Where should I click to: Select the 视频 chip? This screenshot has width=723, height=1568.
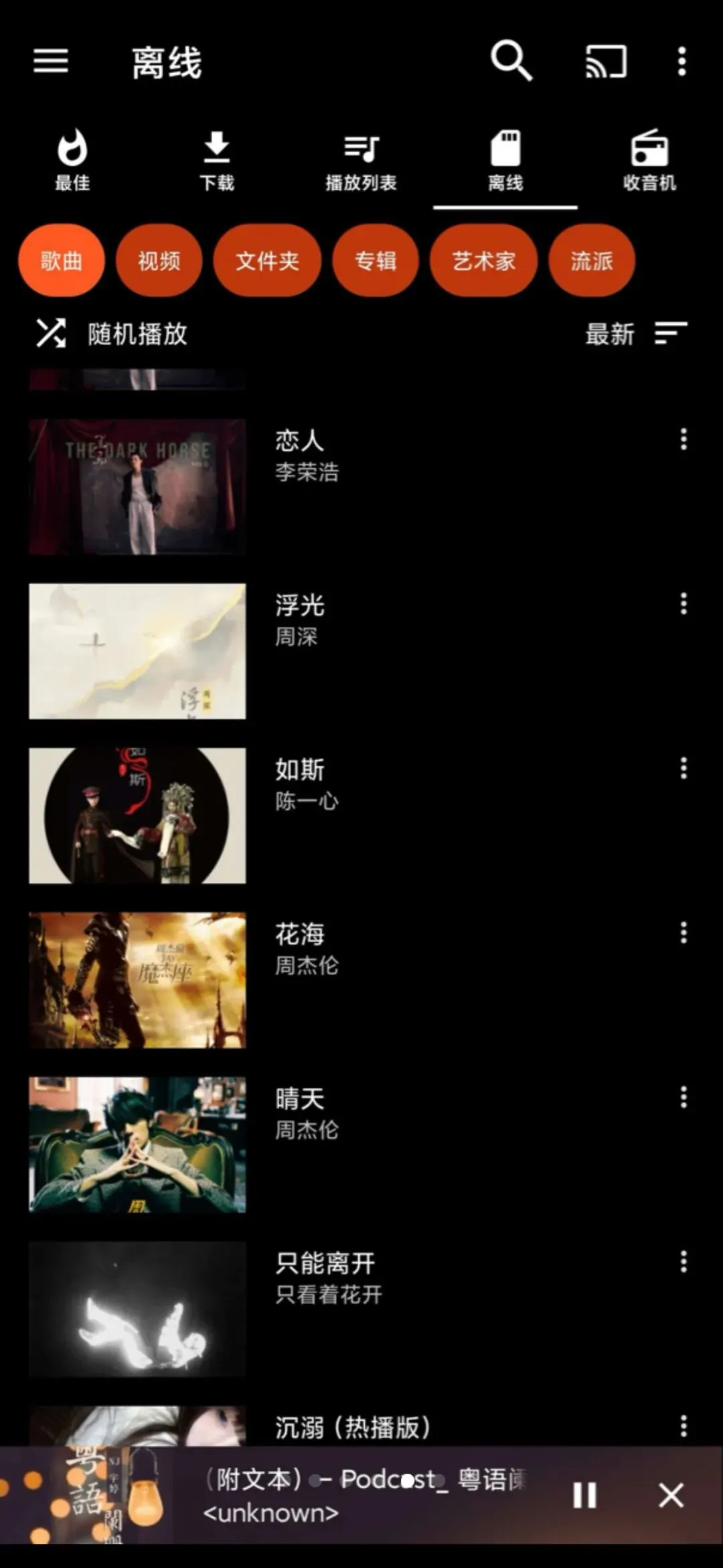(159, 261)
